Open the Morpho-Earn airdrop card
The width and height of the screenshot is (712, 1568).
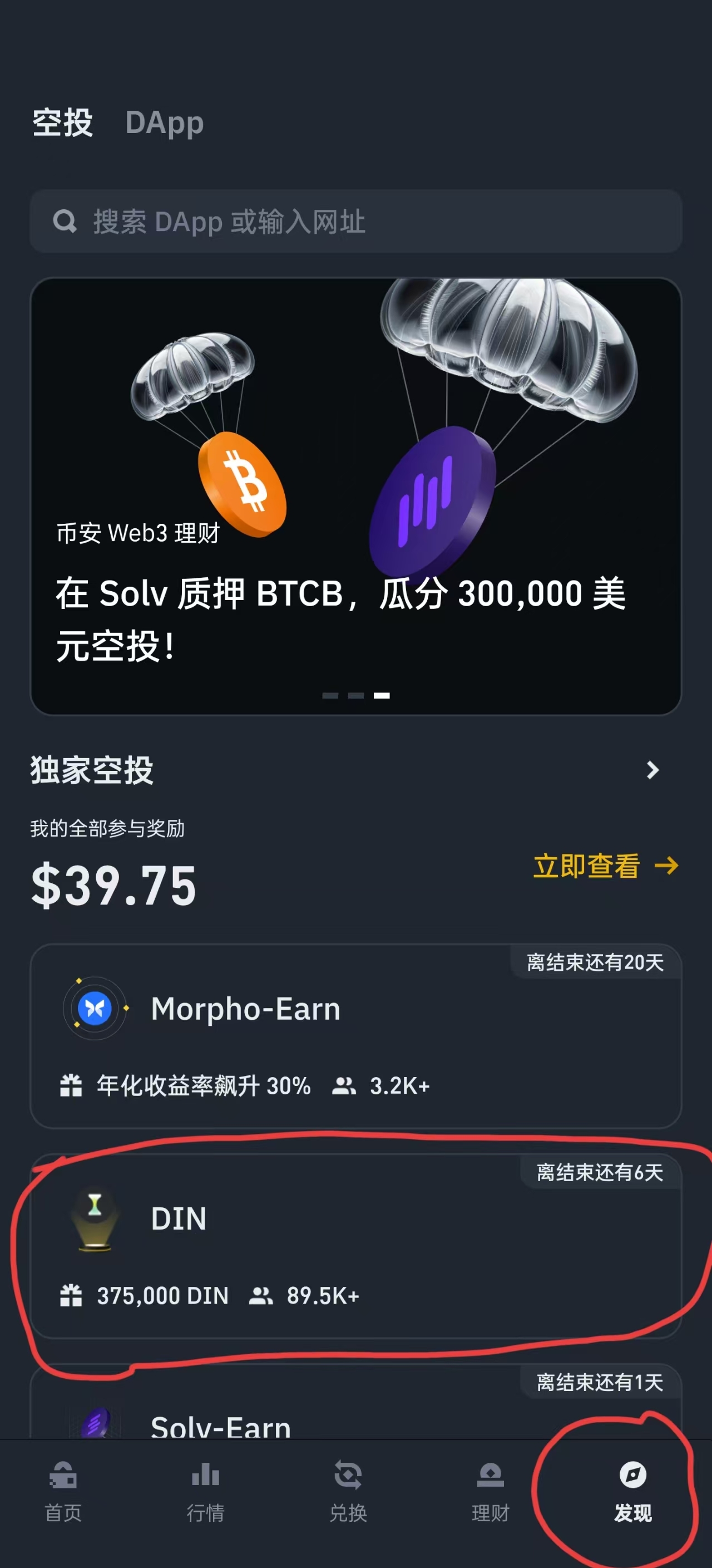(x=355, y=1036)
